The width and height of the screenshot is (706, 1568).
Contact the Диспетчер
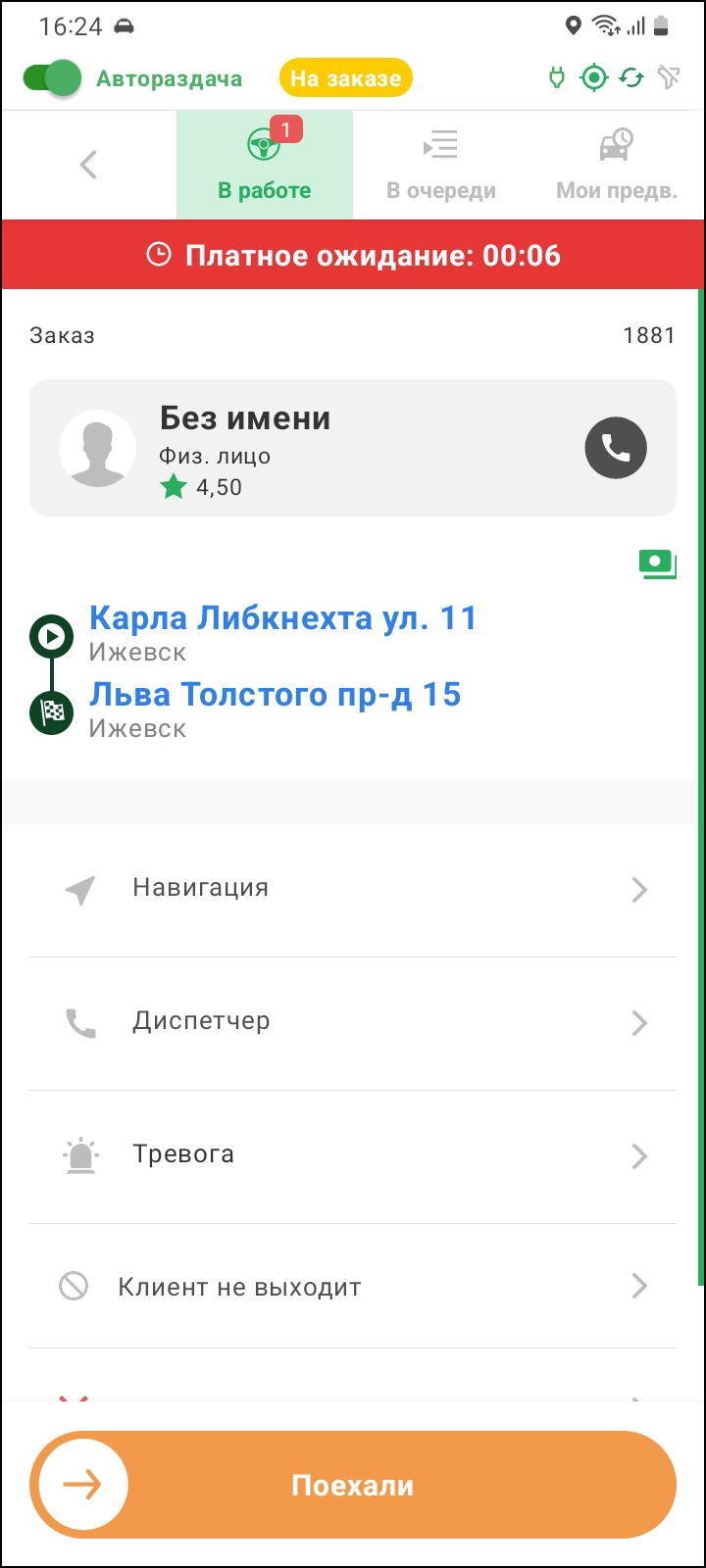coord(353,1022)
